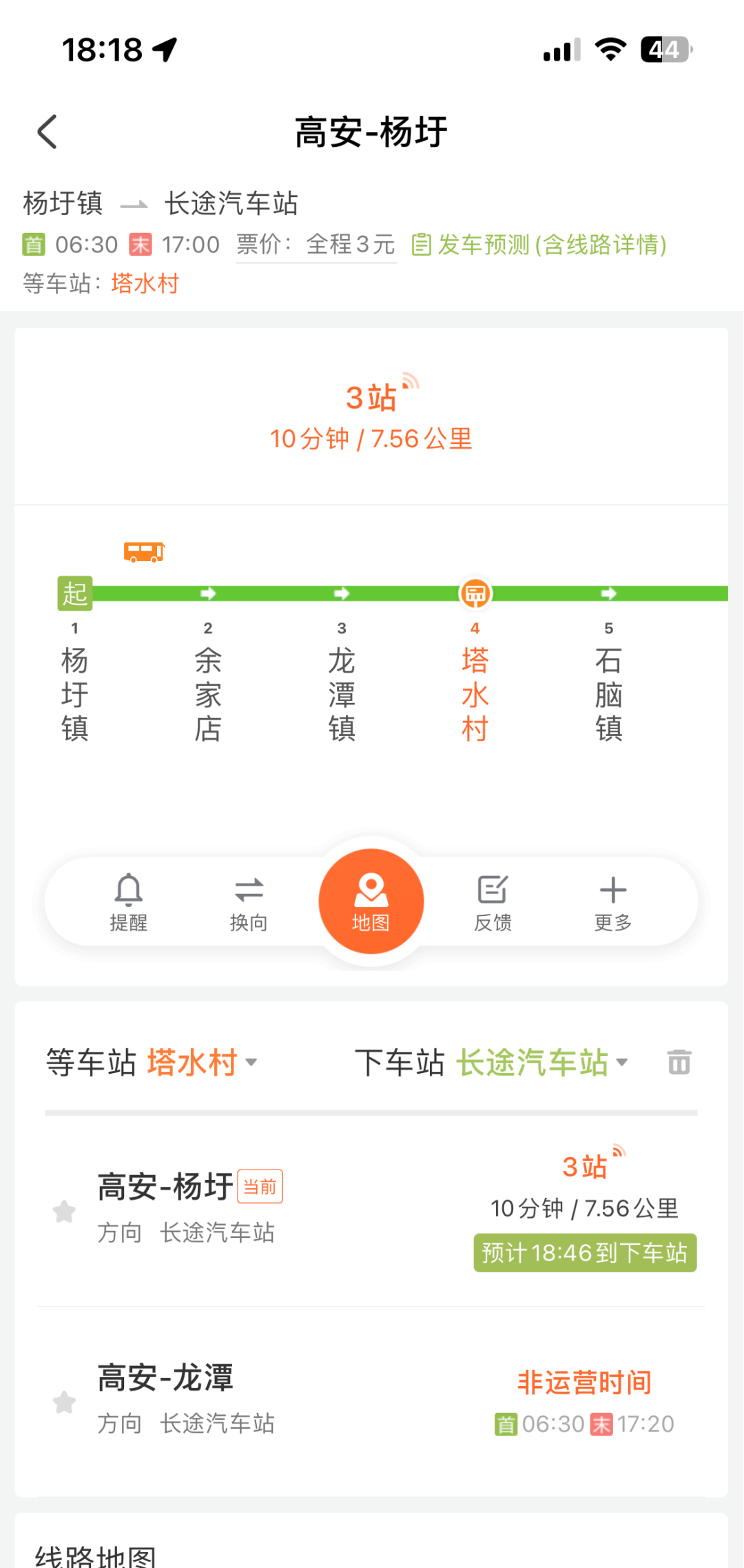Viewport: 744px width, 1568px height.
Task: Tap the trash icon next to 长途汽车站
Action: [679, 1062]
